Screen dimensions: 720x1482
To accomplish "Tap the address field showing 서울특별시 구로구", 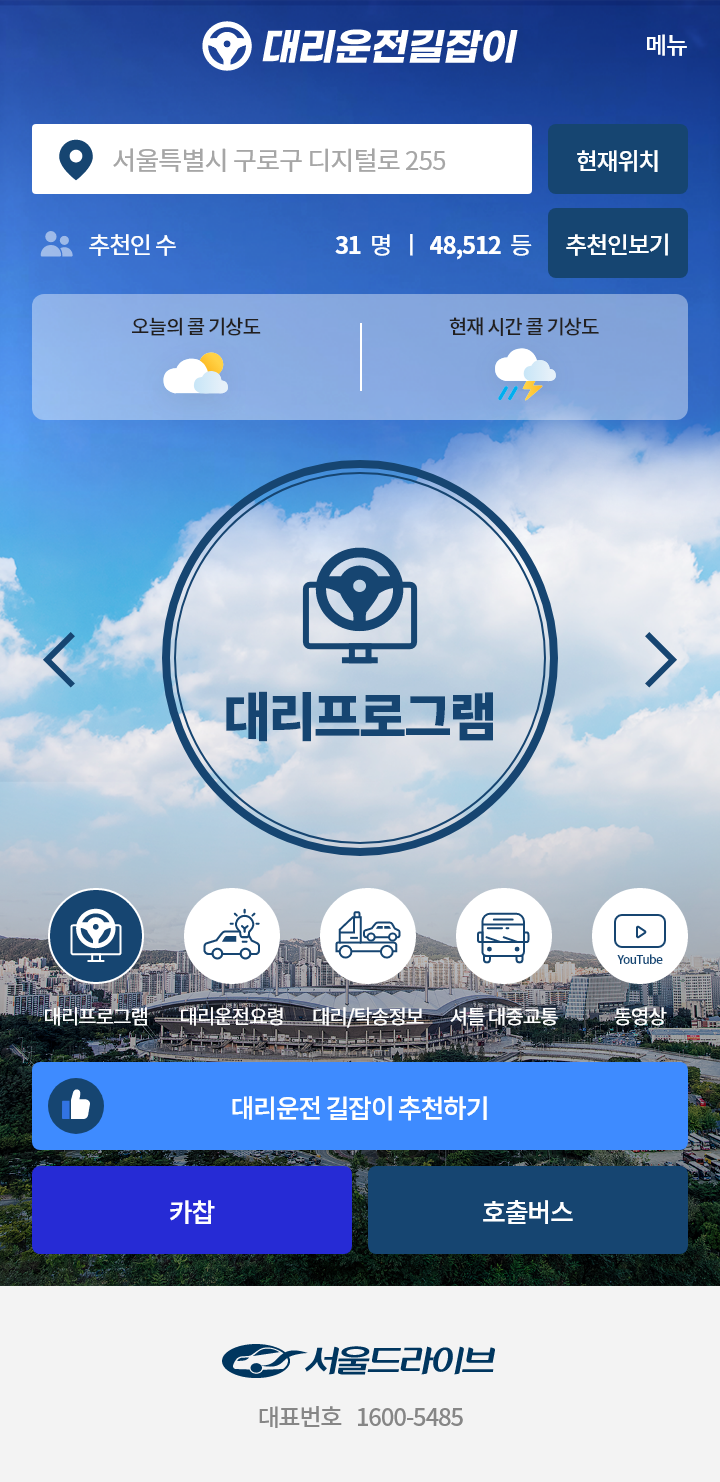I will point(282,159).
